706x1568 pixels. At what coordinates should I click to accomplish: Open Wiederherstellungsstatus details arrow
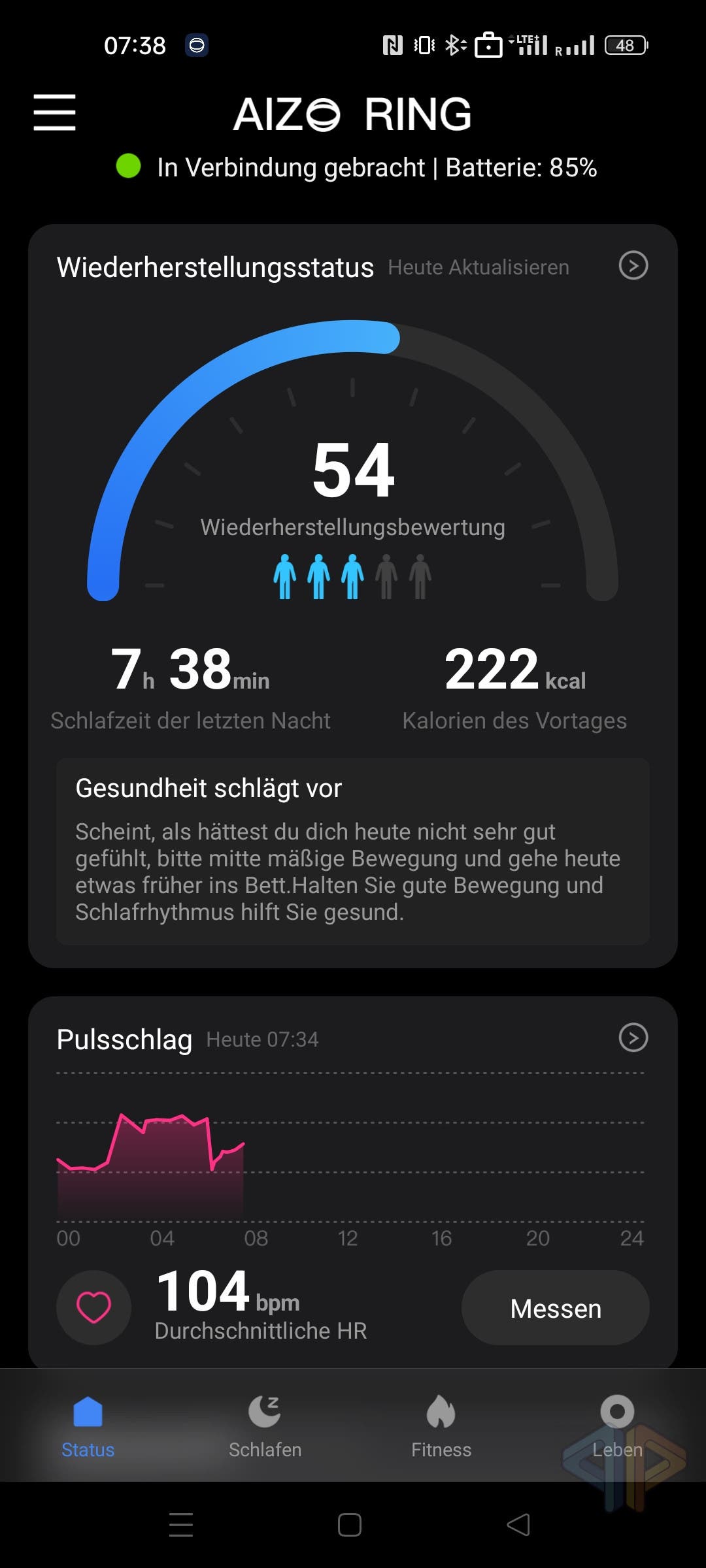click(633, 265)
